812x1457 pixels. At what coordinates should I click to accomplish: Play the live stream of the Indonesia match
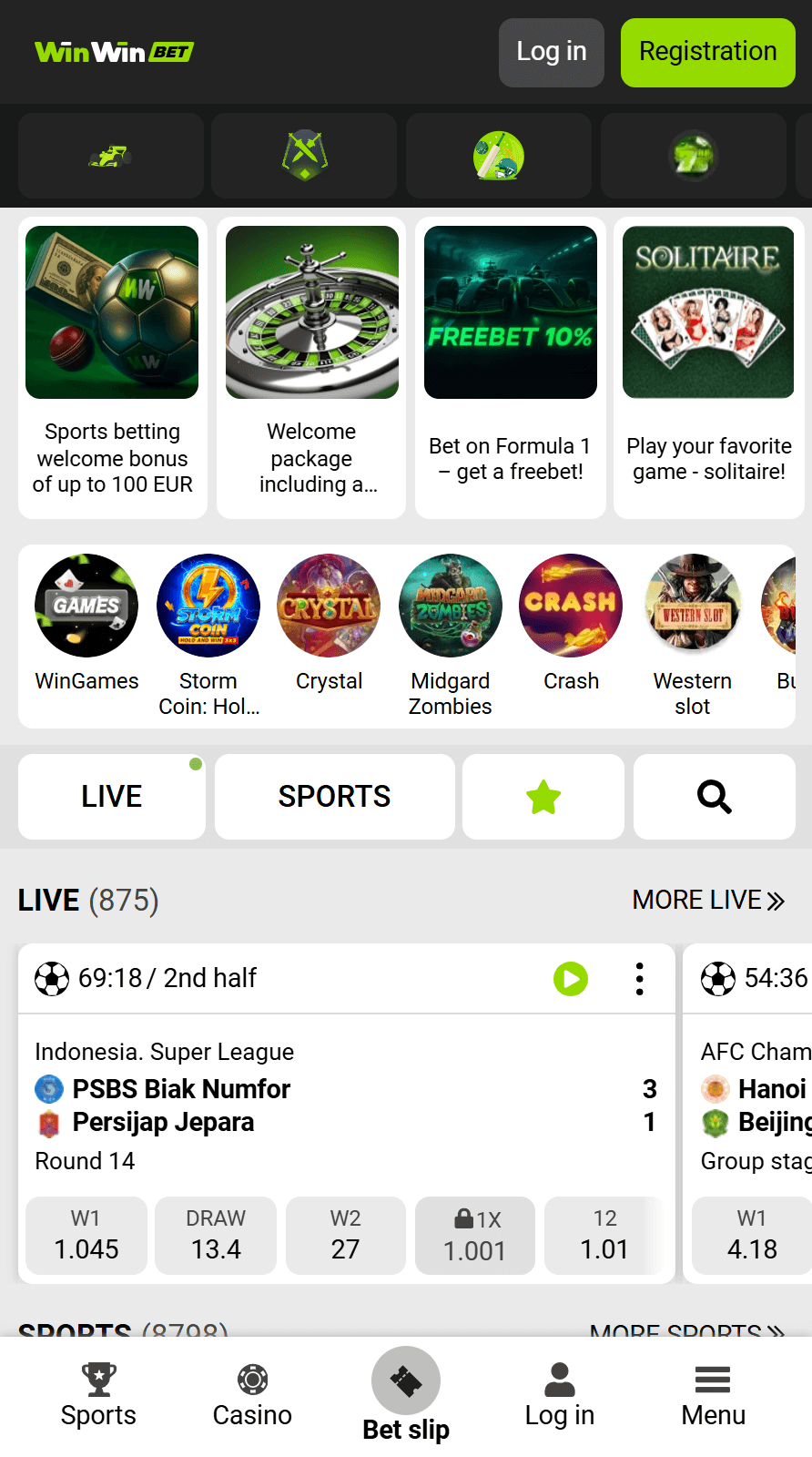coord(571,978)
